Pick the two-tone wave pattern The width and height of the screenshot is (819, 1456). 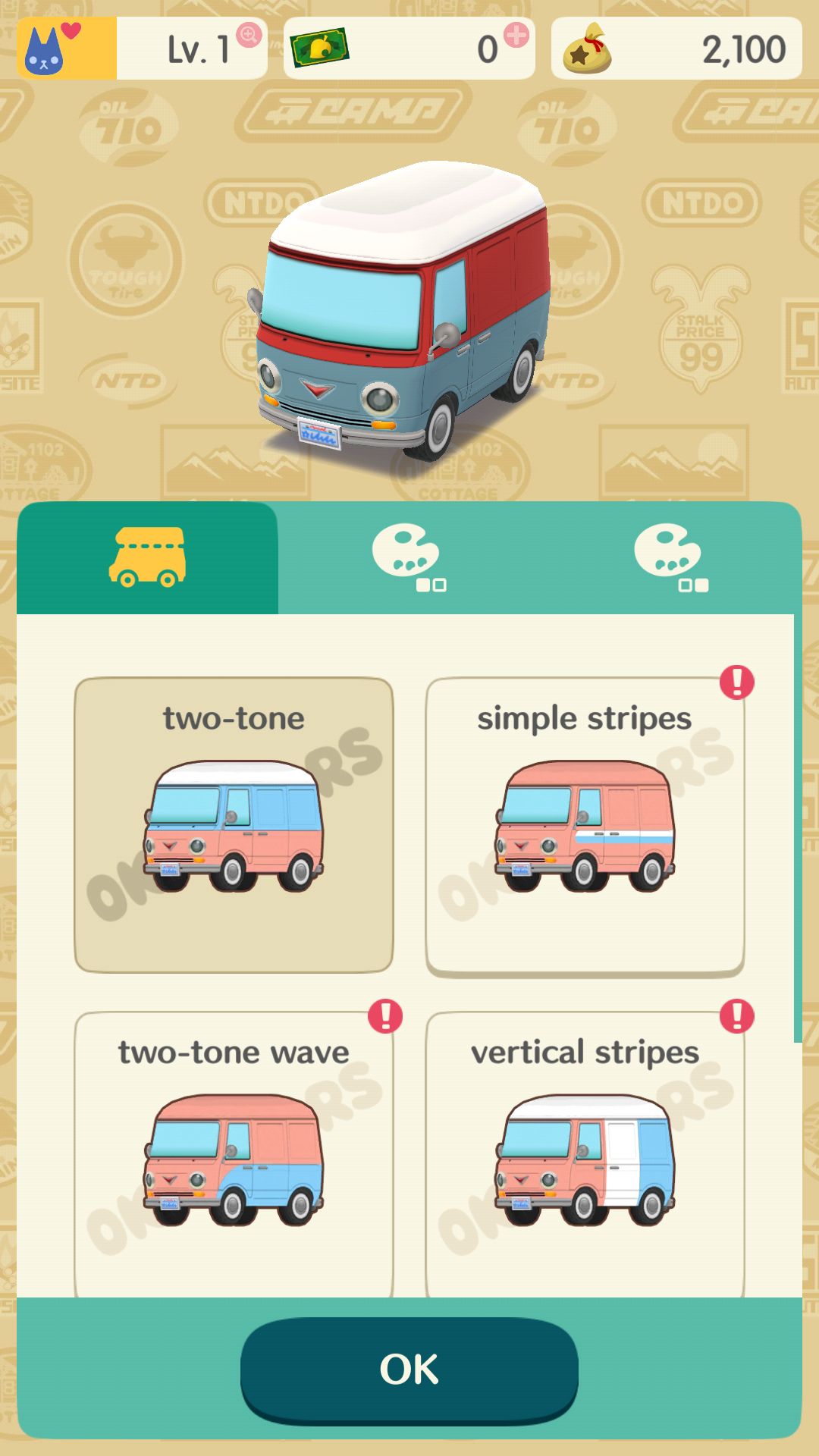[x=234, y=1154]
